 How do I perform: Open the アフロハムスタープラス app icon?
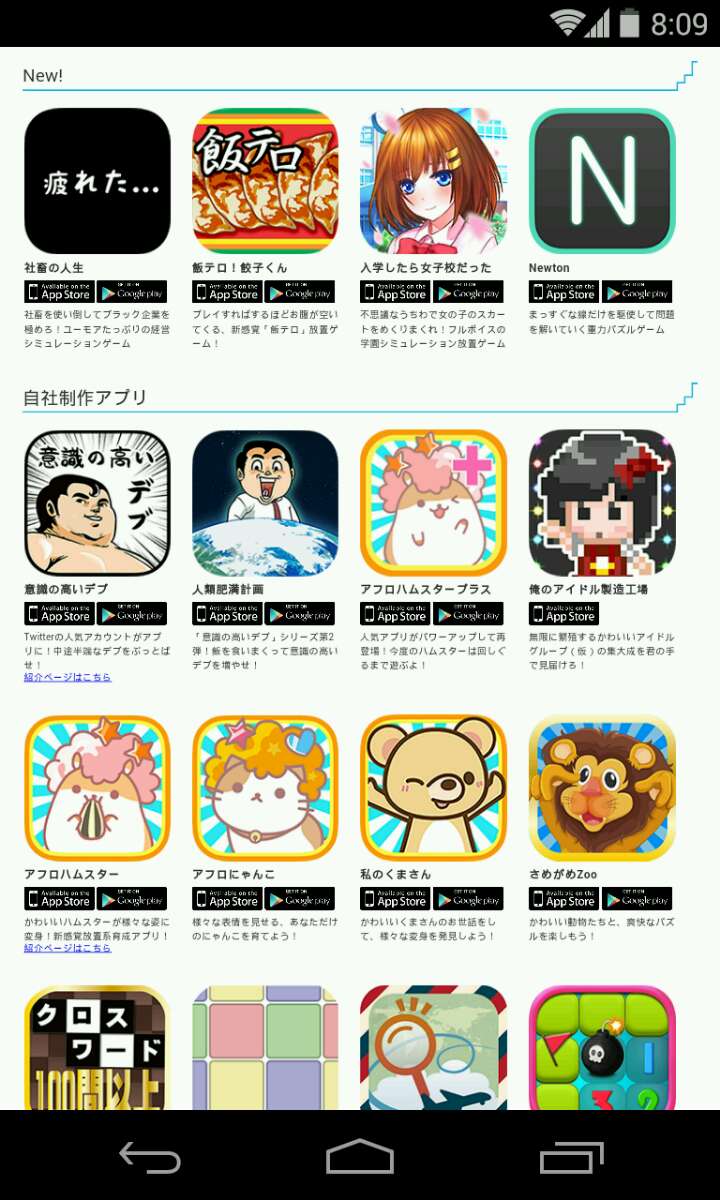433,503
